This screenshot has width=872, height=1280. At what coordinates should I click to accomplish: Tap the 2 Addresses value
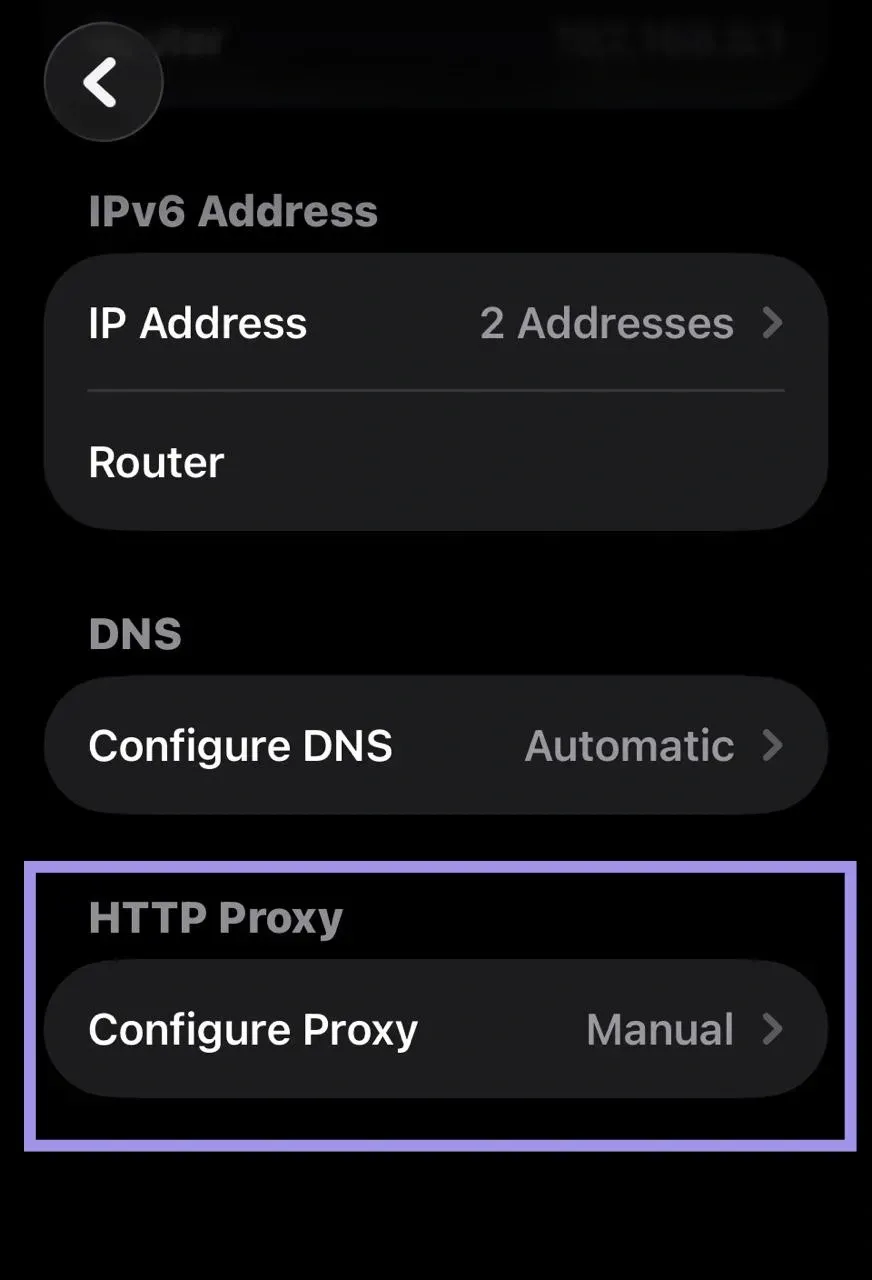pyautogui.click(x=608, y=324)
